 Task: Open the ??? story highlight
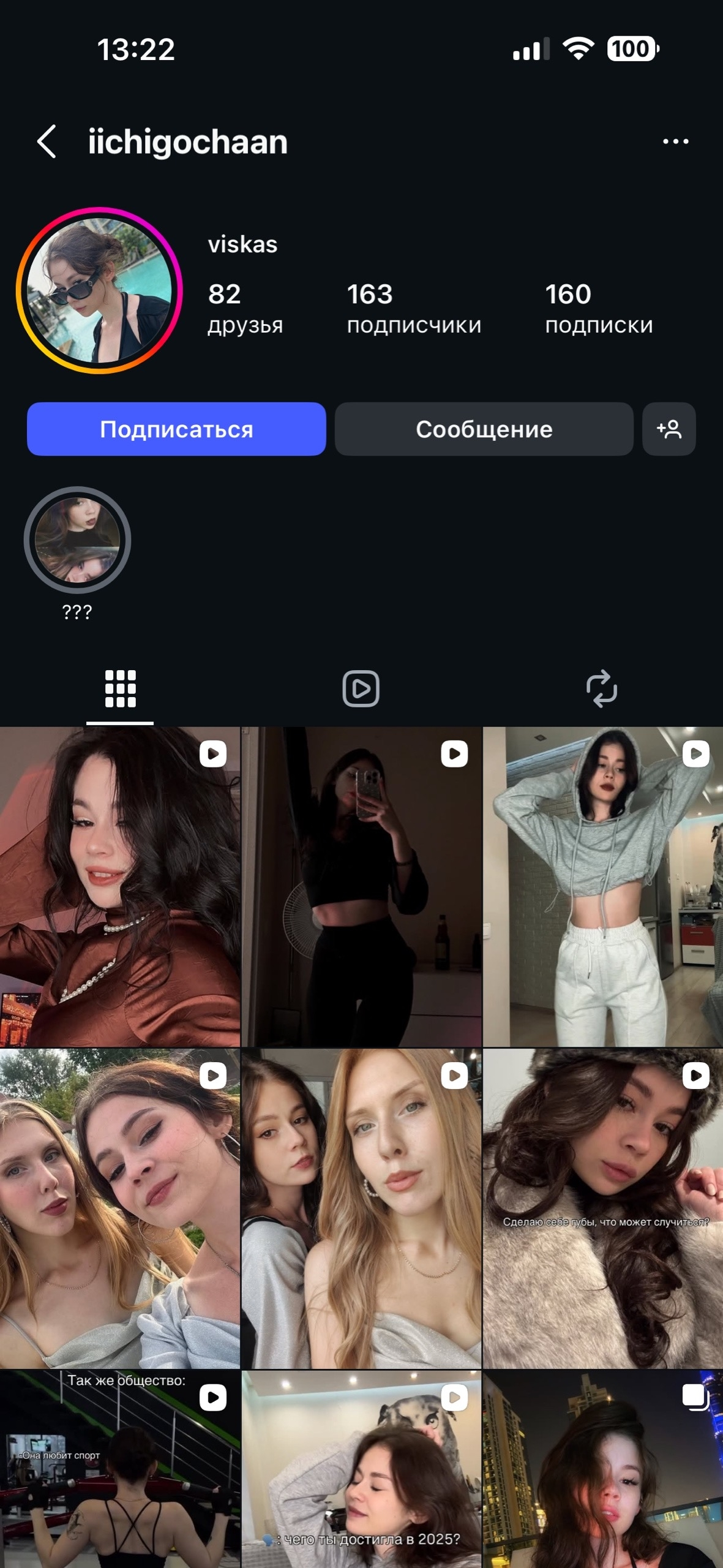pos(77,540)
